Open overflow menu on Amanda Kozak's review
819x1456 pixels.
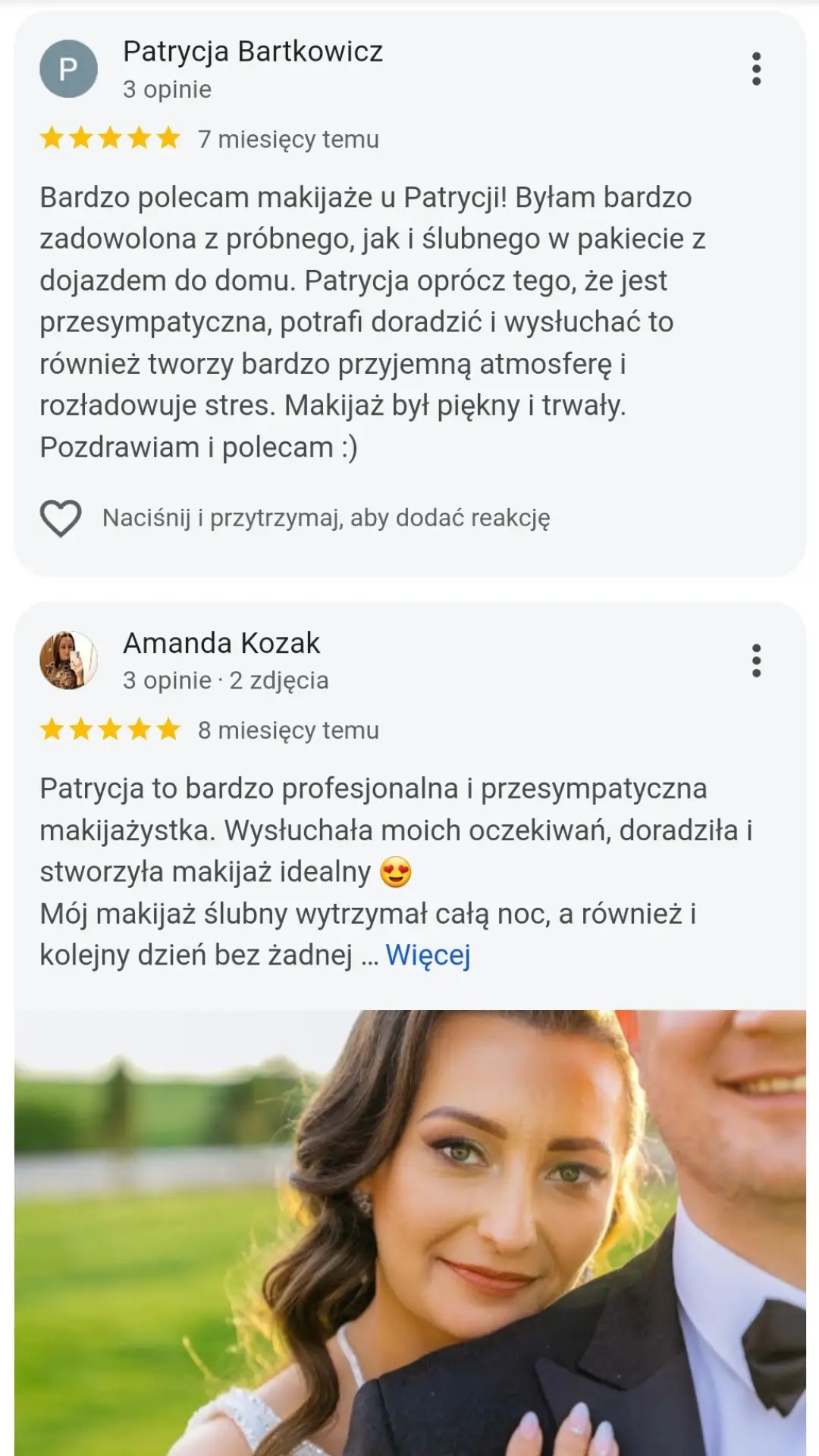pos(756,661)
